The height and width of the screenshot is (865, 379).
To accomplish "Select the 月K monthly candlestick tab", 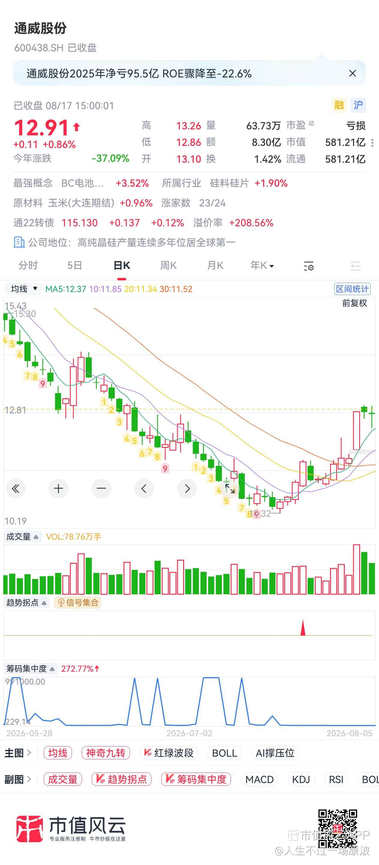I will coord(215,265).
